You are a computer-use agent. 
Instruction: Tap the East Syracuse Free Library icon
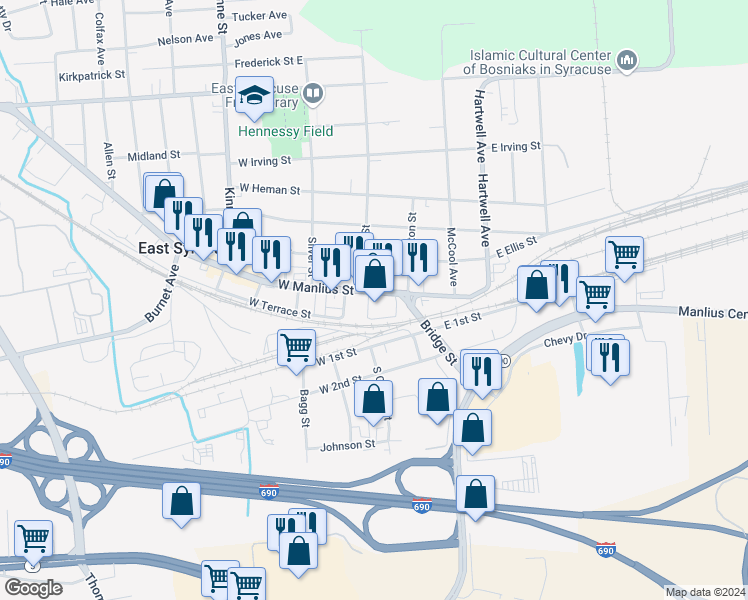(312, 93)
